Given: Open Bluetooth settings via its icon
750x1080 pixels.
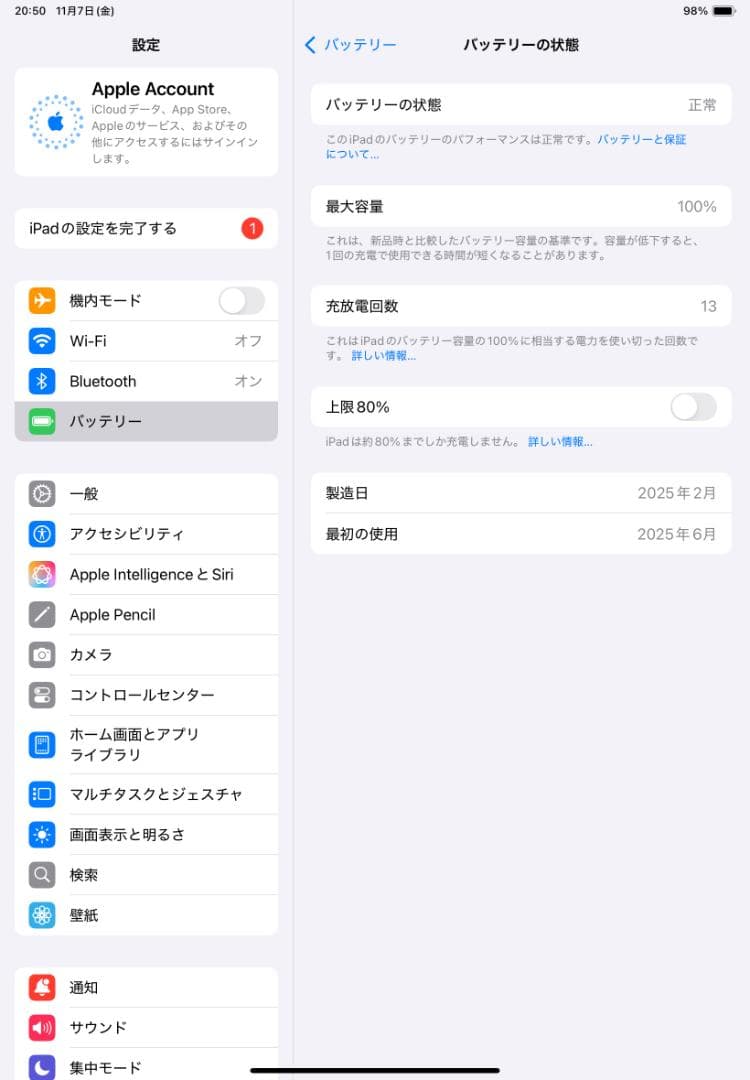Looking at the screenshot, I should [42, 381].
